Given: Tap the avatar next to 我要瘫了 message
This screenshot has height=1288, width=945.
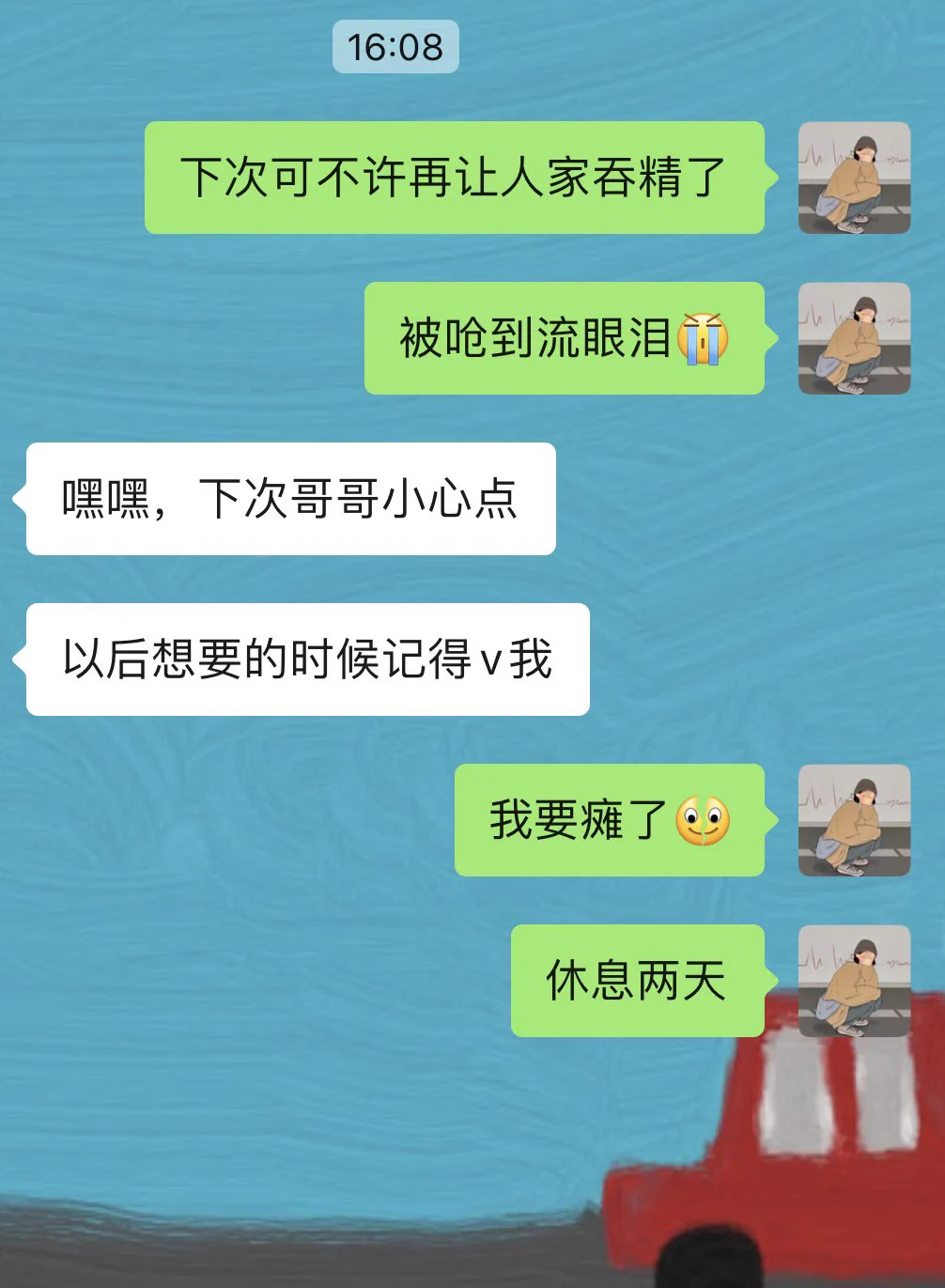Looking at the screenshot, I should pyautogui.click(x=854, y=820).
